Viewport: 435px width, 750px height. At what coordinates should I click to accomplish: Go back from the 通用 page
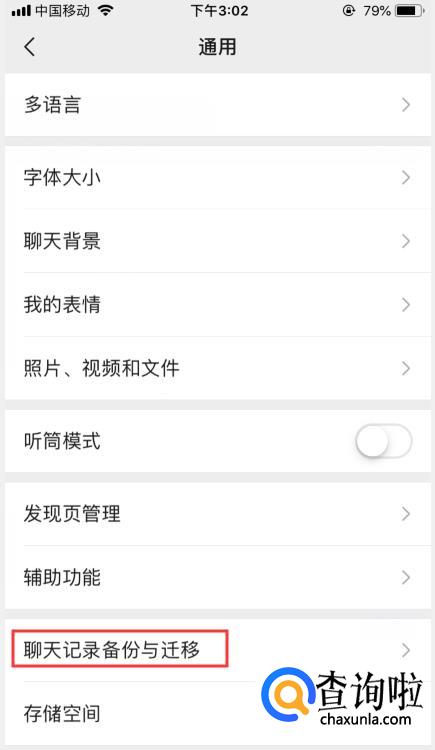(30, 47)
